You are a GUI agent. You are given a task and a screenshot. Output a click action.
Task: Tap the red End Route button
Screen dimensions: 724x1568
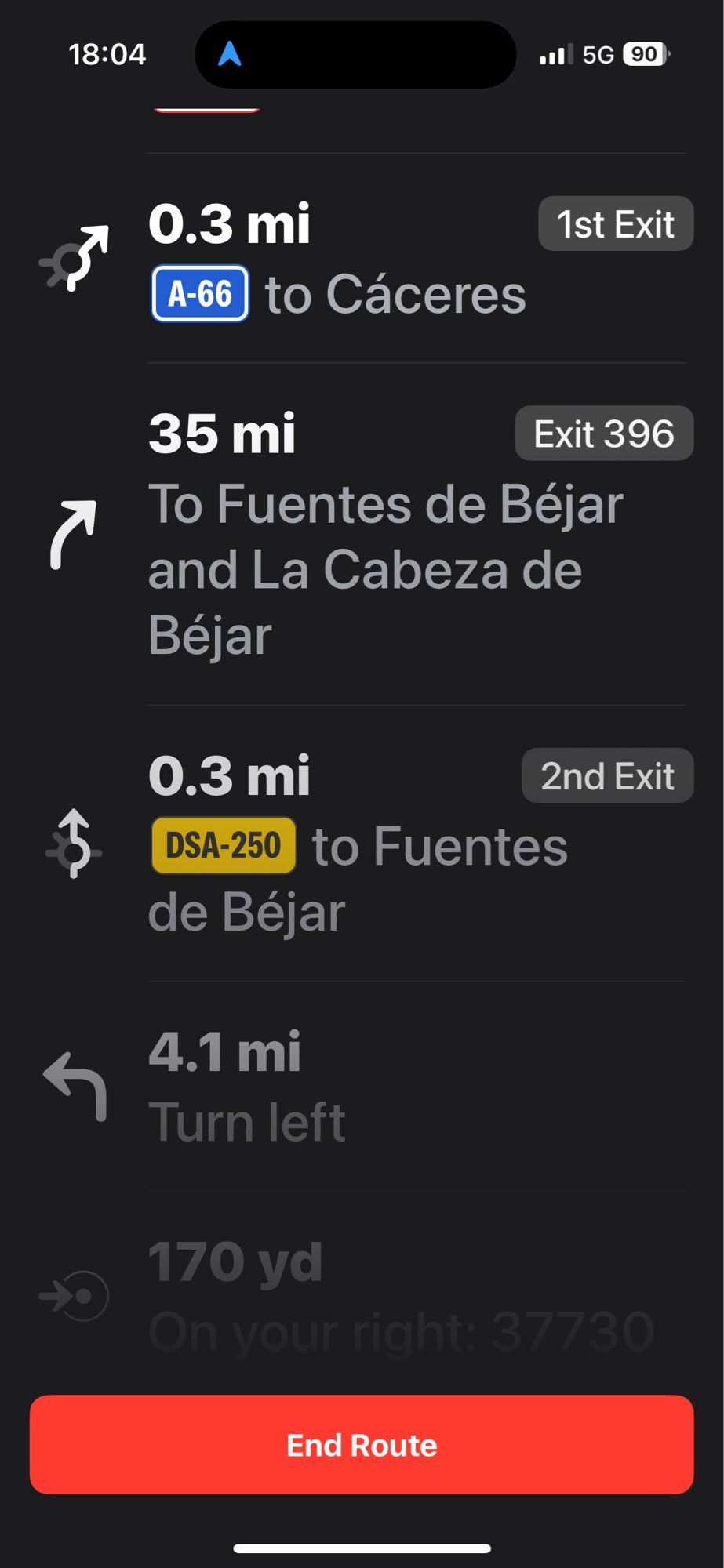tap(362, 1444)
